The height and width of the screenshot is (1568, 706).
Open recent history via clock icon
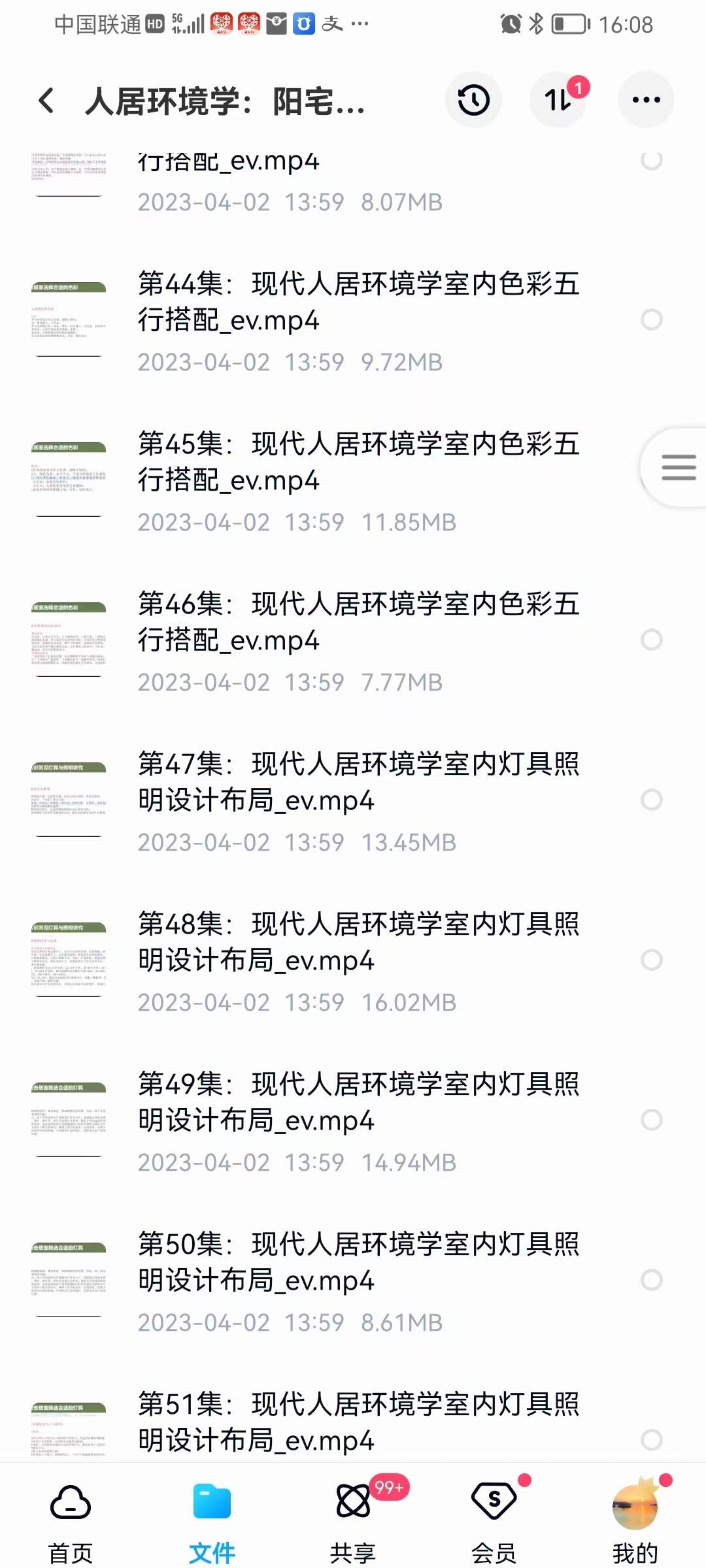(473, 99)
